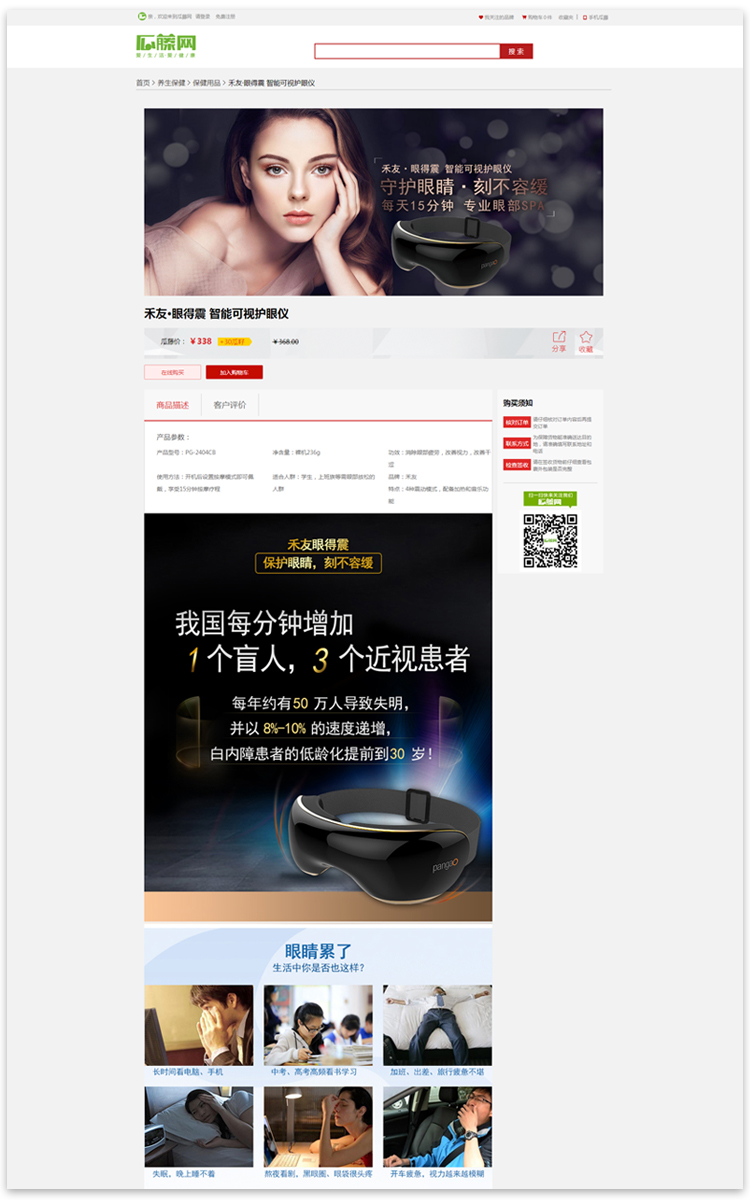Tap 请登录 login link

tap(203, 17)
